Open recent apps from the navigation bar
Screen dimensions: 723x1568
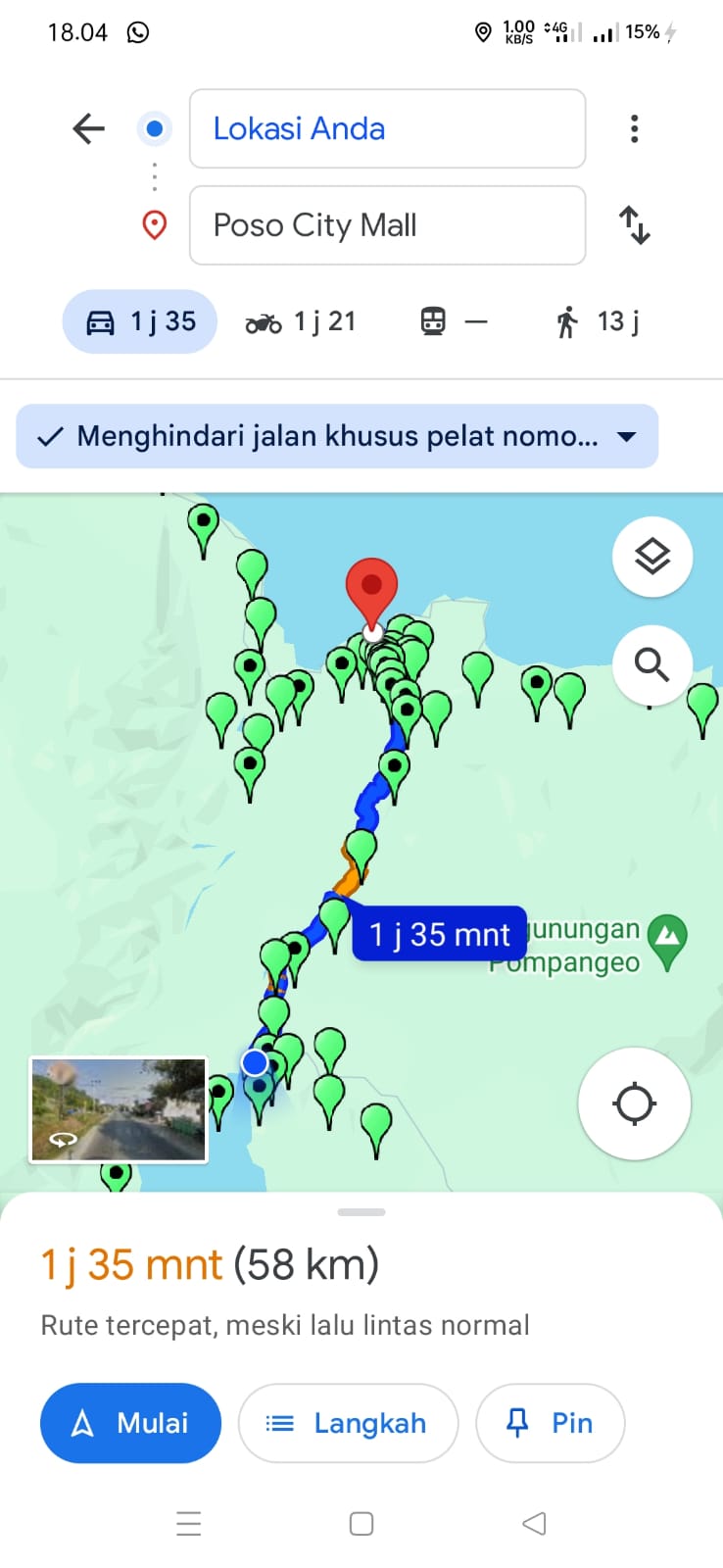189,1524
